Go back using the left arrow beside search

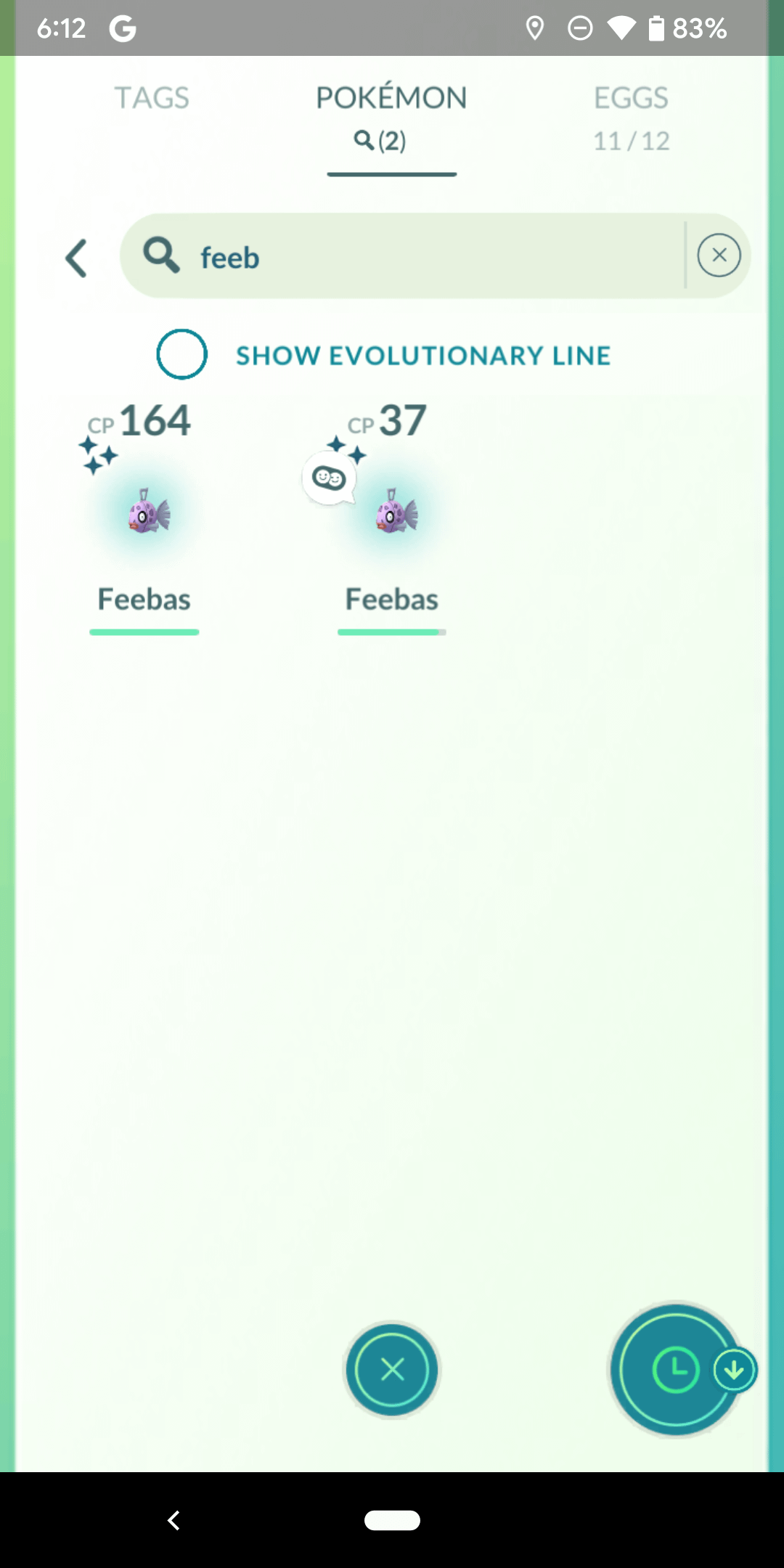tap(77, 258)
